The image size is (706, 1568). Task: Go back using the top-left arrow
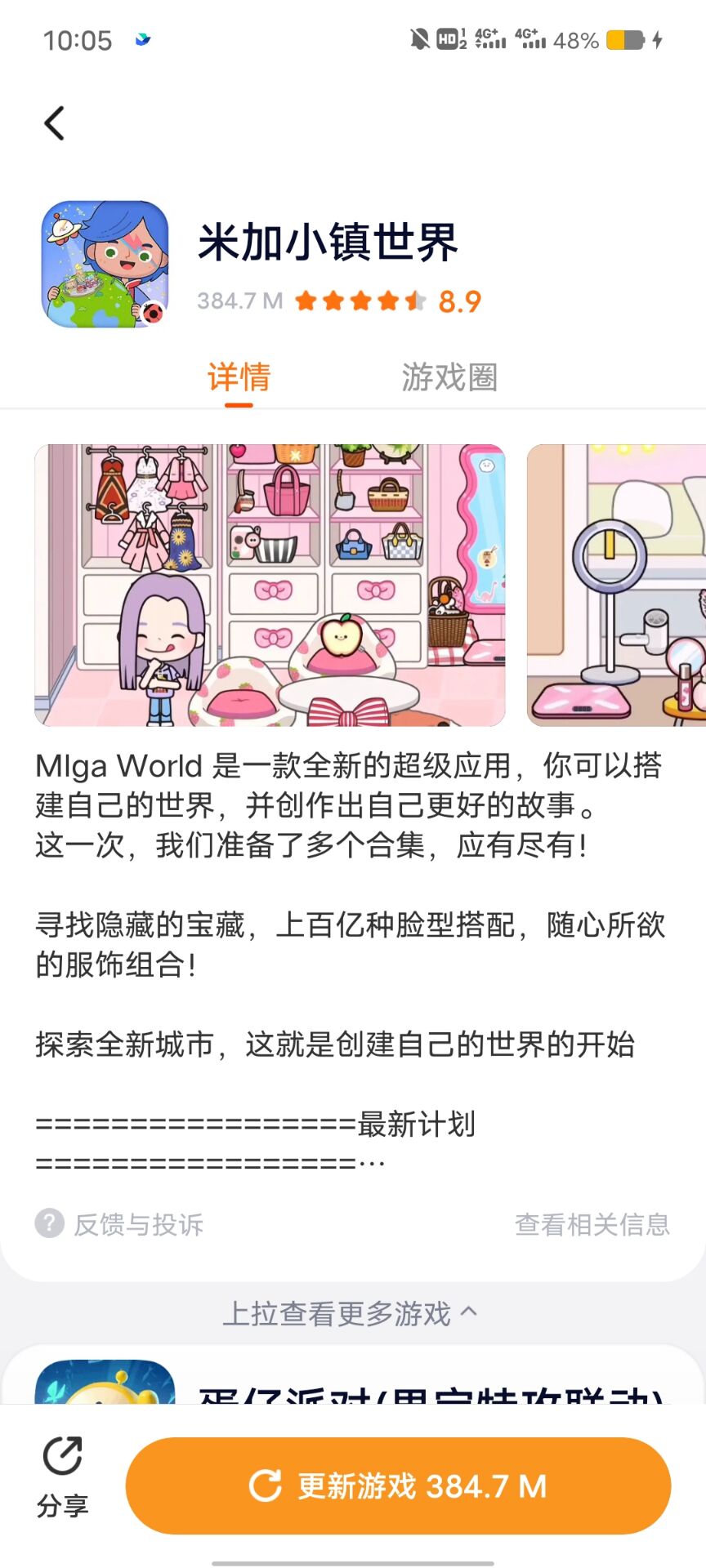pyautogui.click(x=54, y=123)
